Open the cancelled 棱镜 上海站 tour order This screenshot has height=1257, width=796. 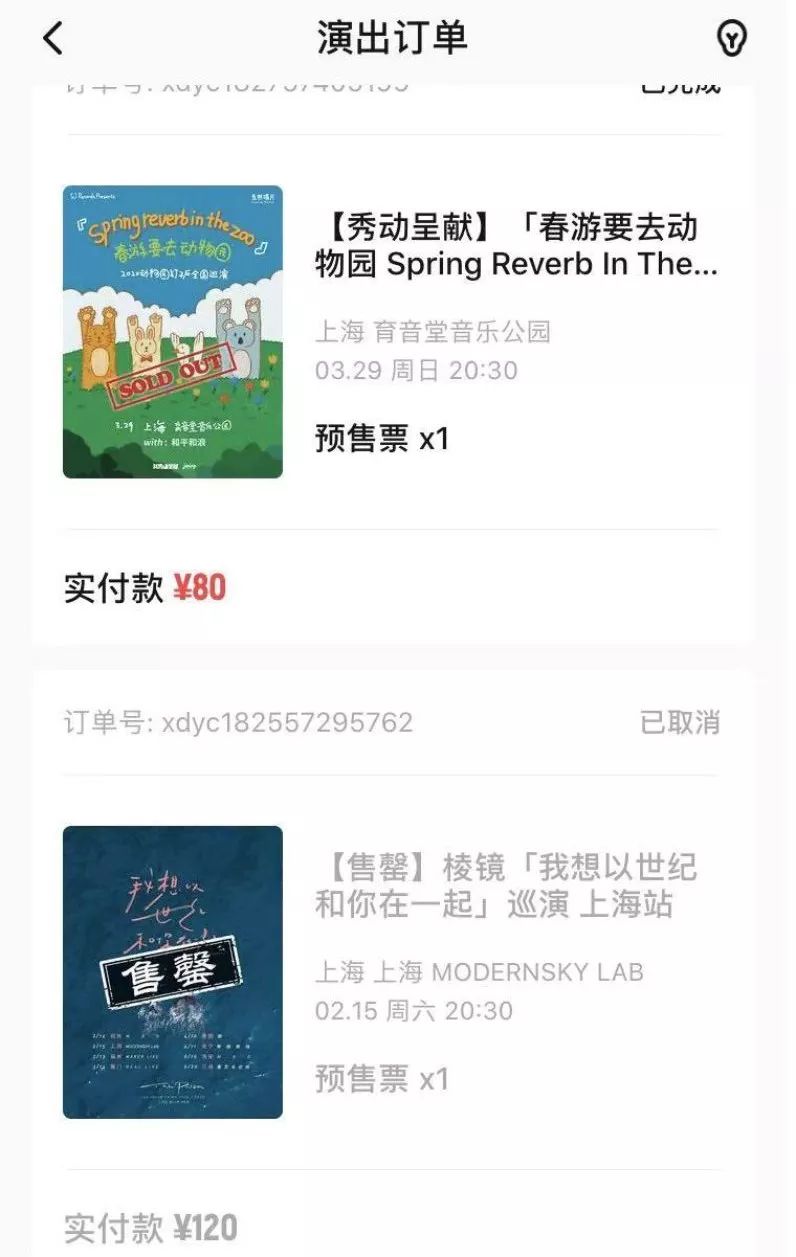coord(506,886)
